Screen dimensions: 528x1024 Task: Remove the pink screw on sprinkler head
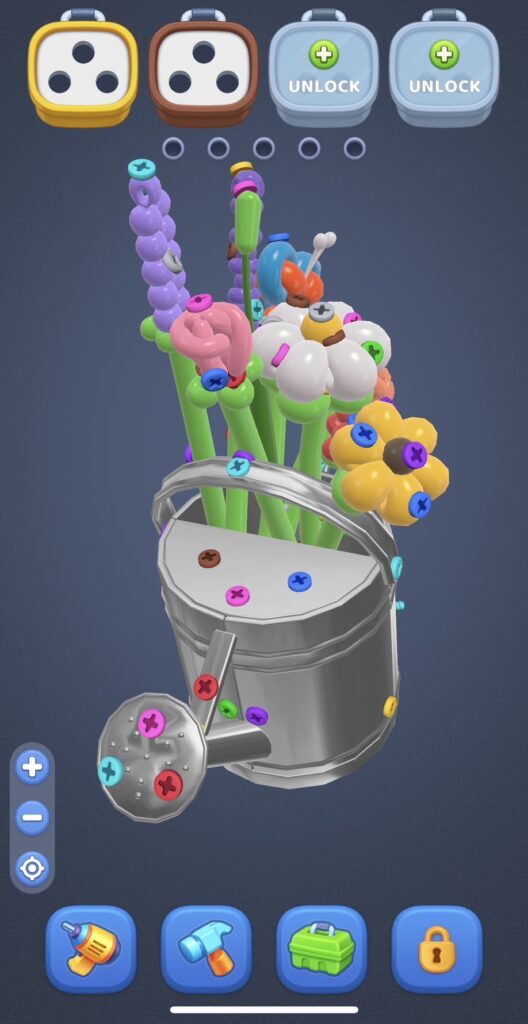click(x=152, y=723)
